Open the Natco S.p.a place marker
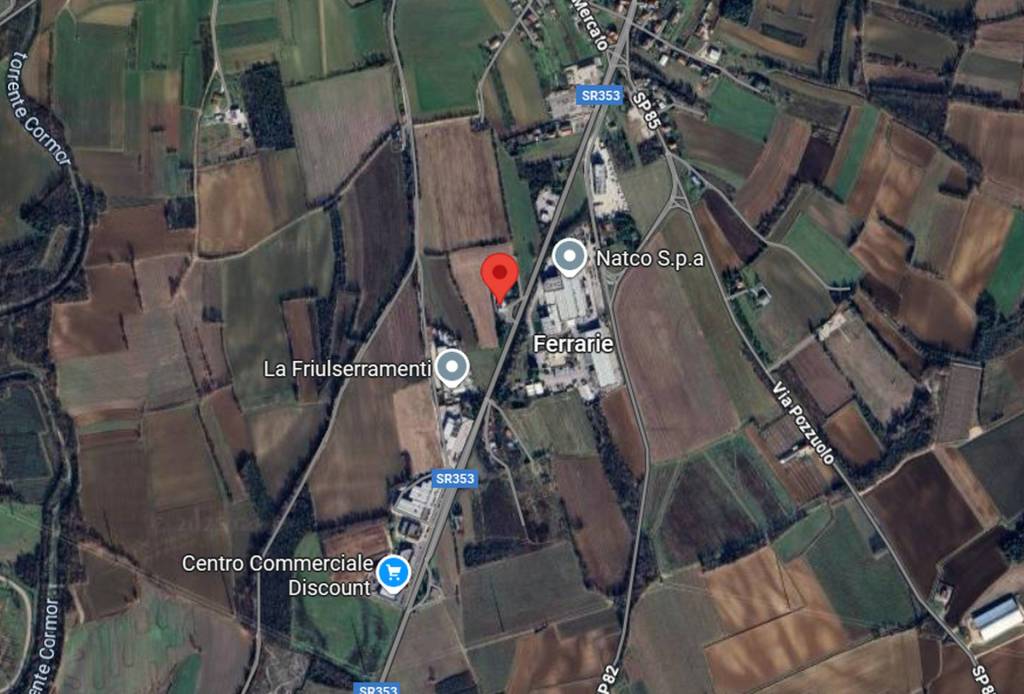 pyautogui.click(x=570, y=257)
